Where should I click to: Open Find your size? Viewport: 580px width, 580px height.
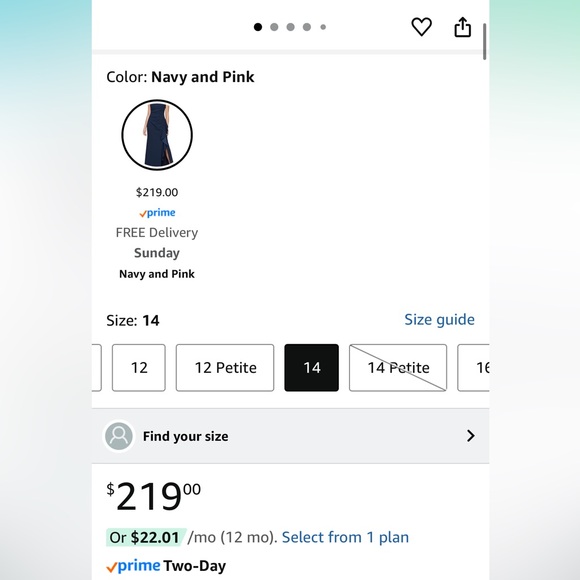290,436
